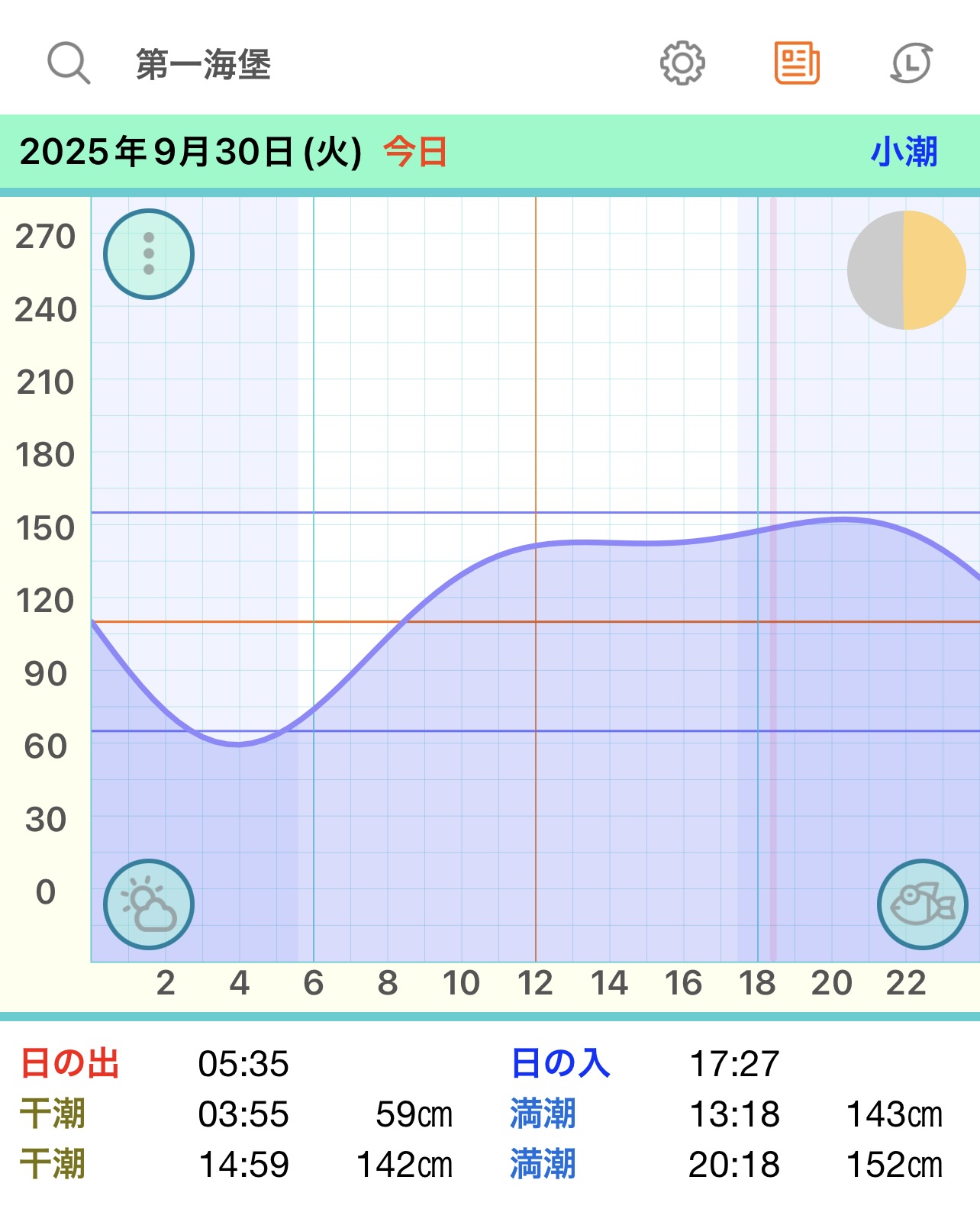Open the fish button on the chart
The width and height of the screenshot is (980, 1225).
pyautogui.click(x=922, y=904)
